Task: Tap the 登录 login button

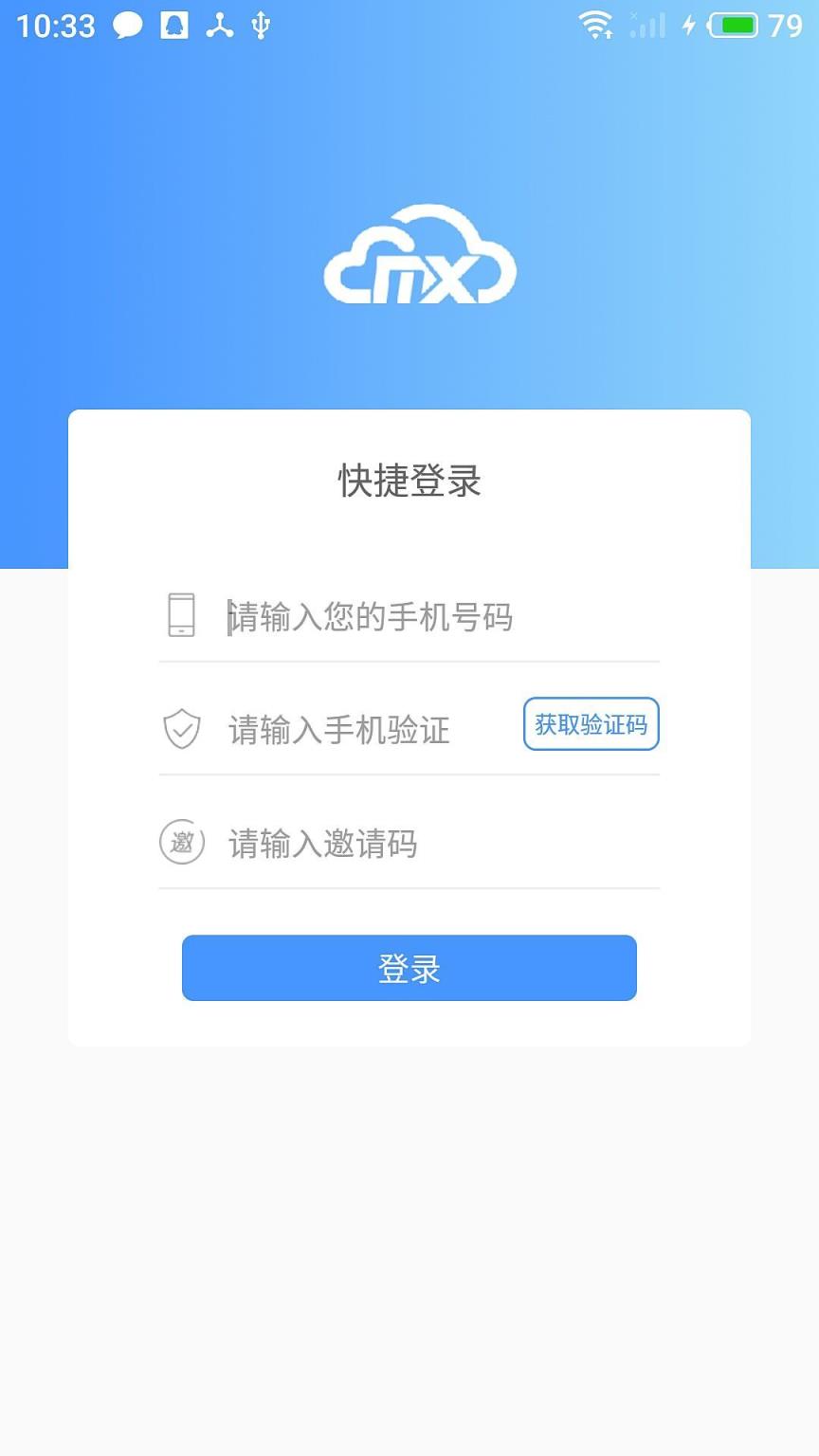Action: [x=409, y=968]
